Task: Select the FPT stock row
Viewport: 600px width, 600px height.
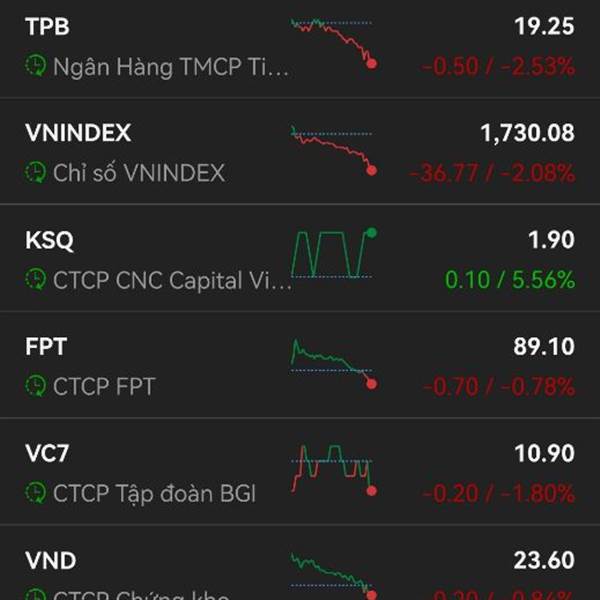Action: [300, 366]
